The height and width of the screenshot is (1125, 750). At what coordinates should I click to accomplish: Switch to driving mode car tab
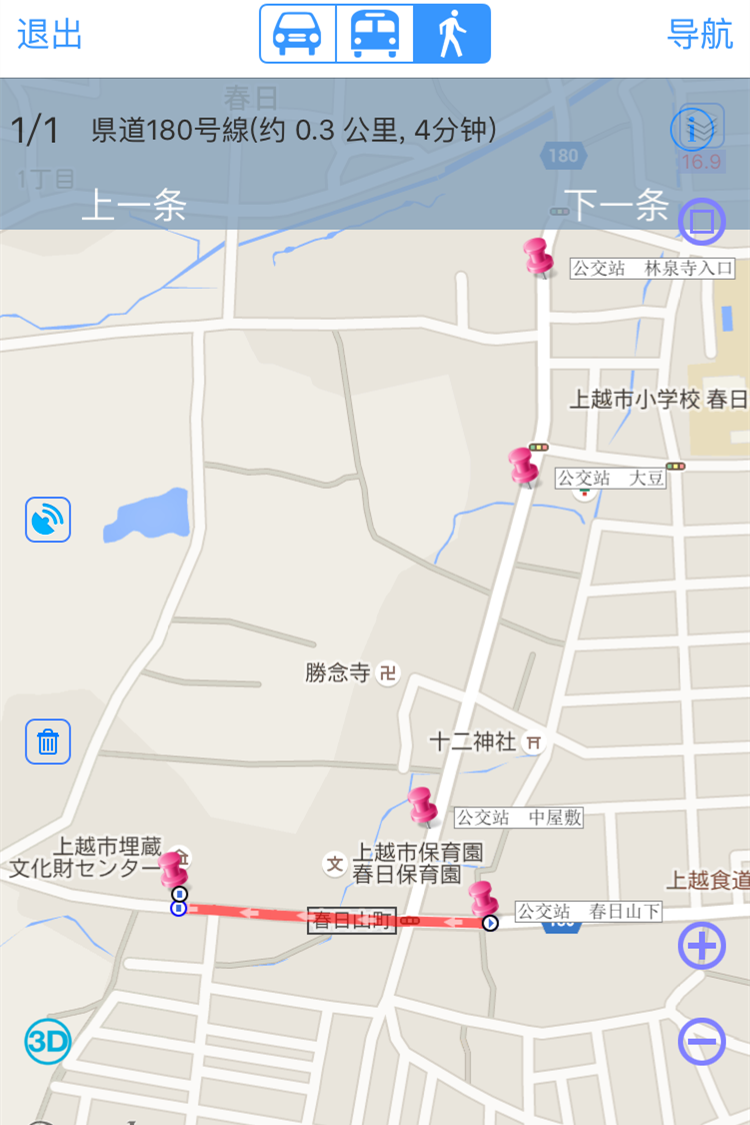[x=298, y=35]
